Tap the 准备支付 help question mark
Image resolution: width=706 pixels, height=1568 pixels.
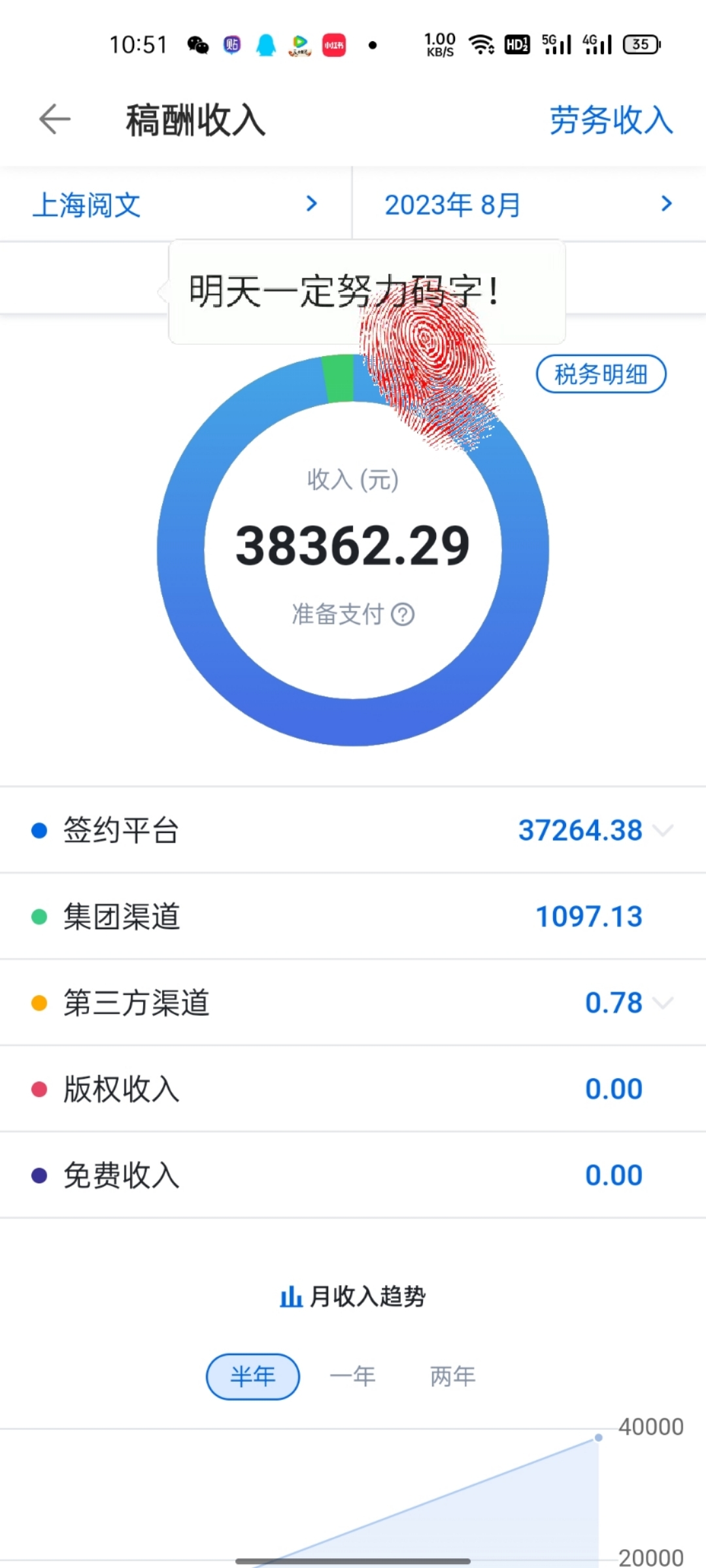pos(403,615)
